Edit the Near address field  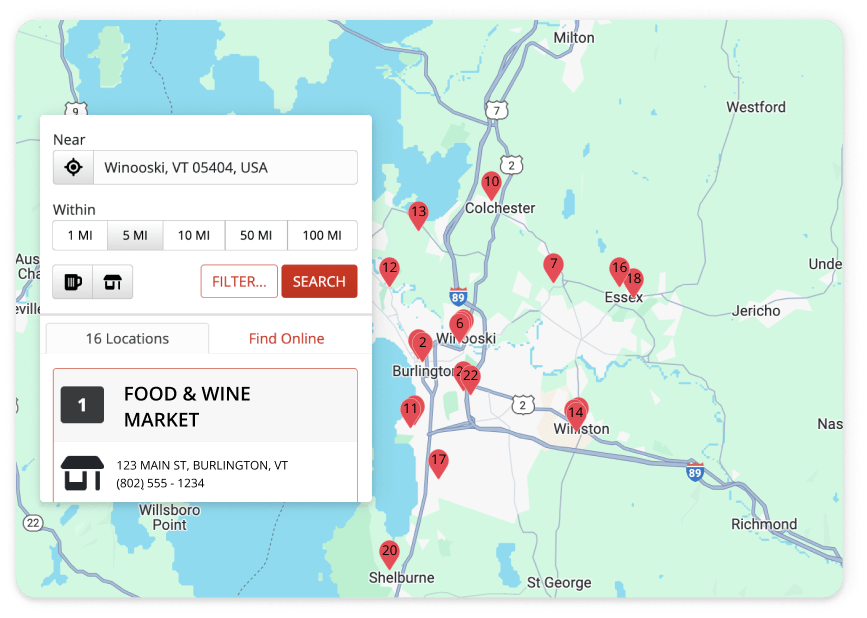(x=224, y=168)
